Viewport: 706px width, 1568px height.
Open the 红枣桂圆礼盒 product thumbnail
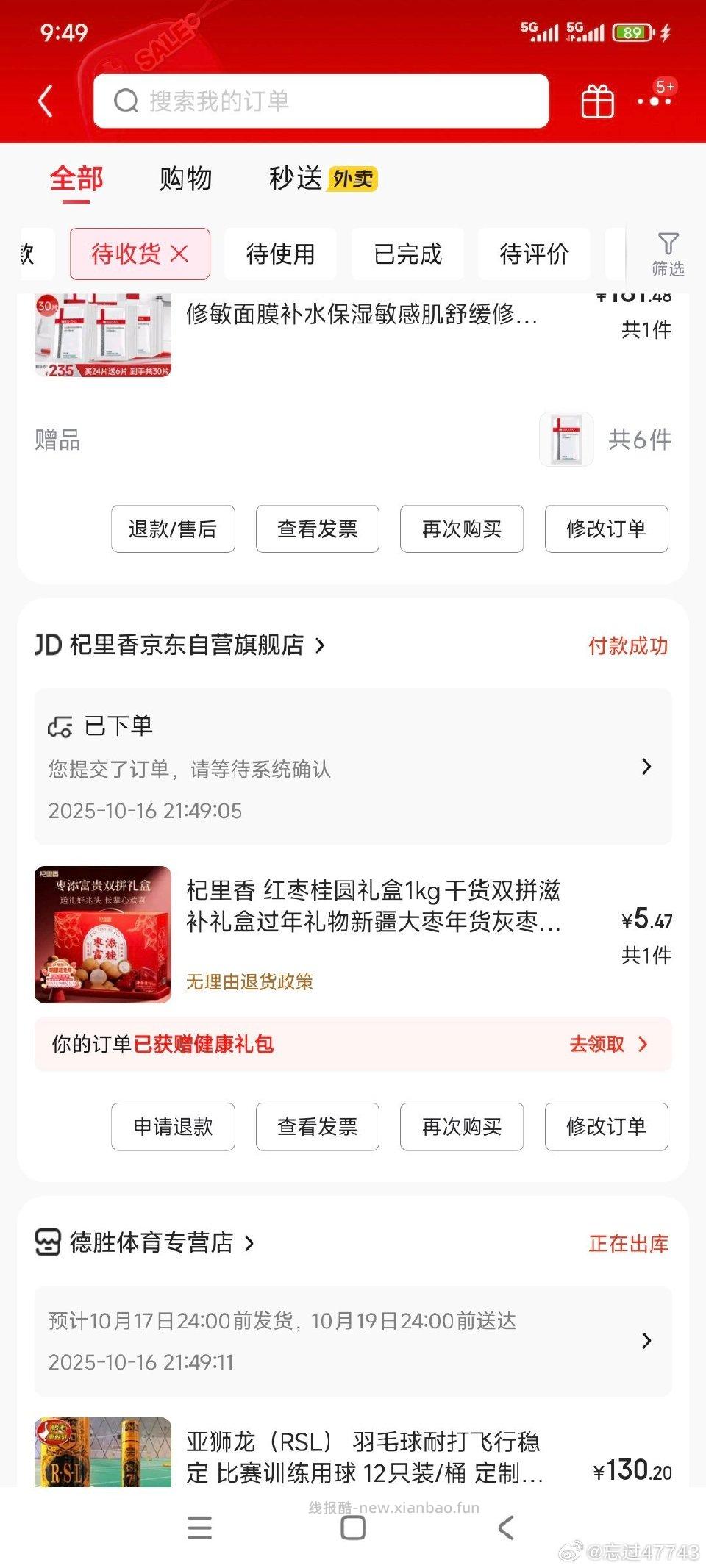[103, 931]
